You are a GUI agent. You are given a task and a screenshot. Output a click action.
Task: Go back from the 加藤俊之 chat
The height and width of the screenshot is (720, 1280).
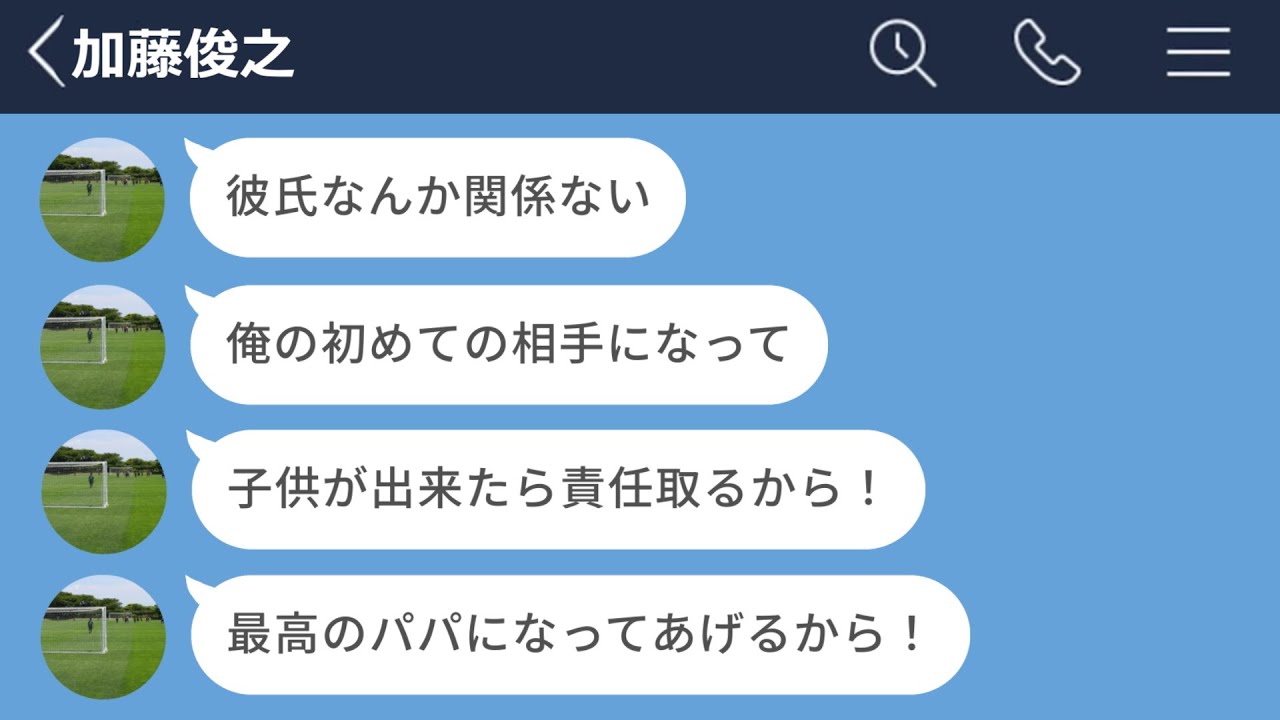point(46,53)
